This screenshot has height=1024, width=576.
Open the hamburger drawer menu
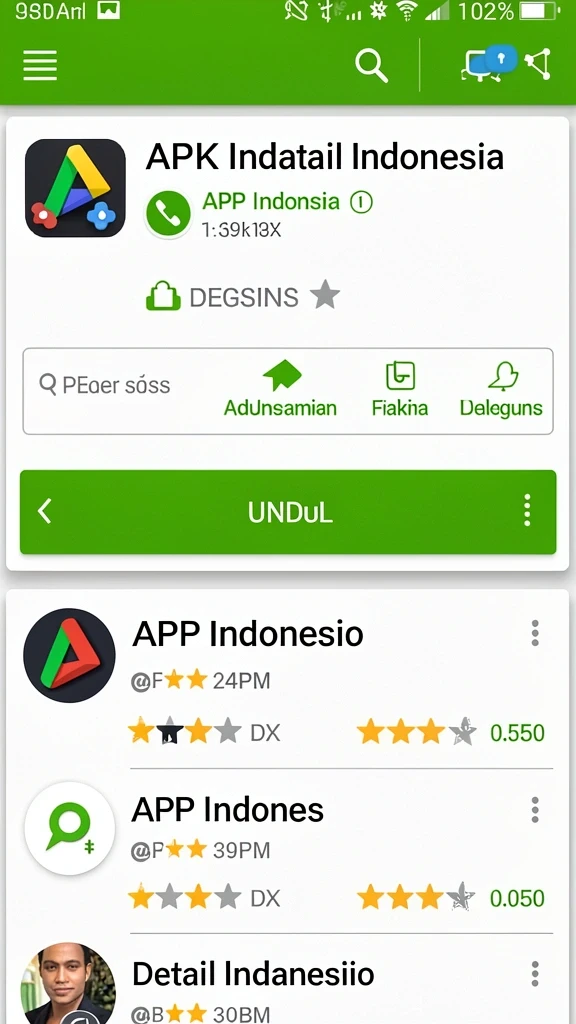click(40, 65)
